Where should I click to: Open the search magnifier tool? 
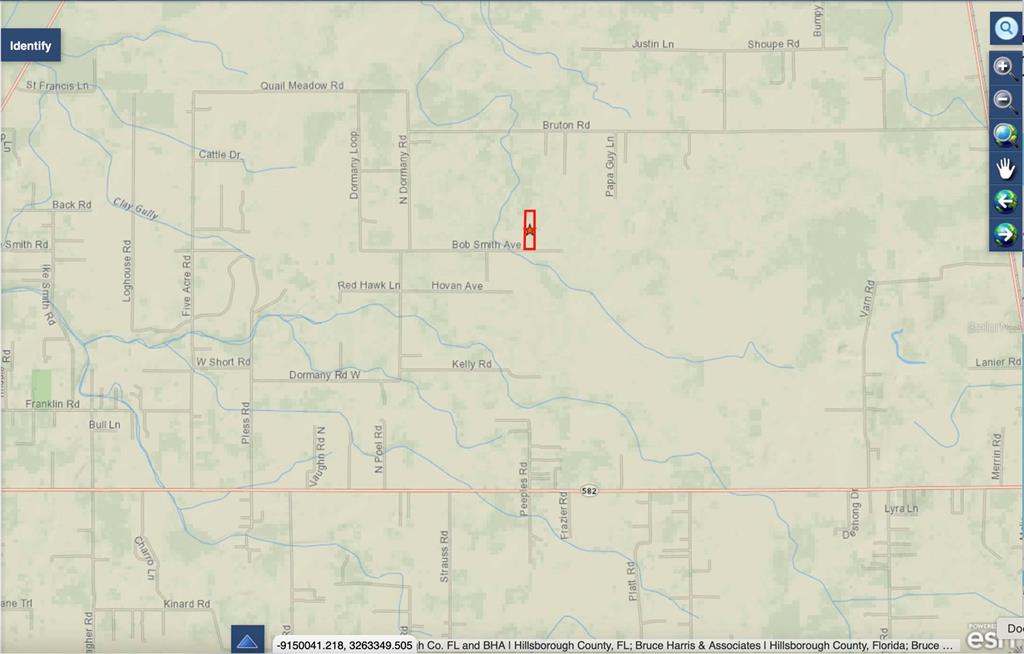click(x=1005, y=29)
